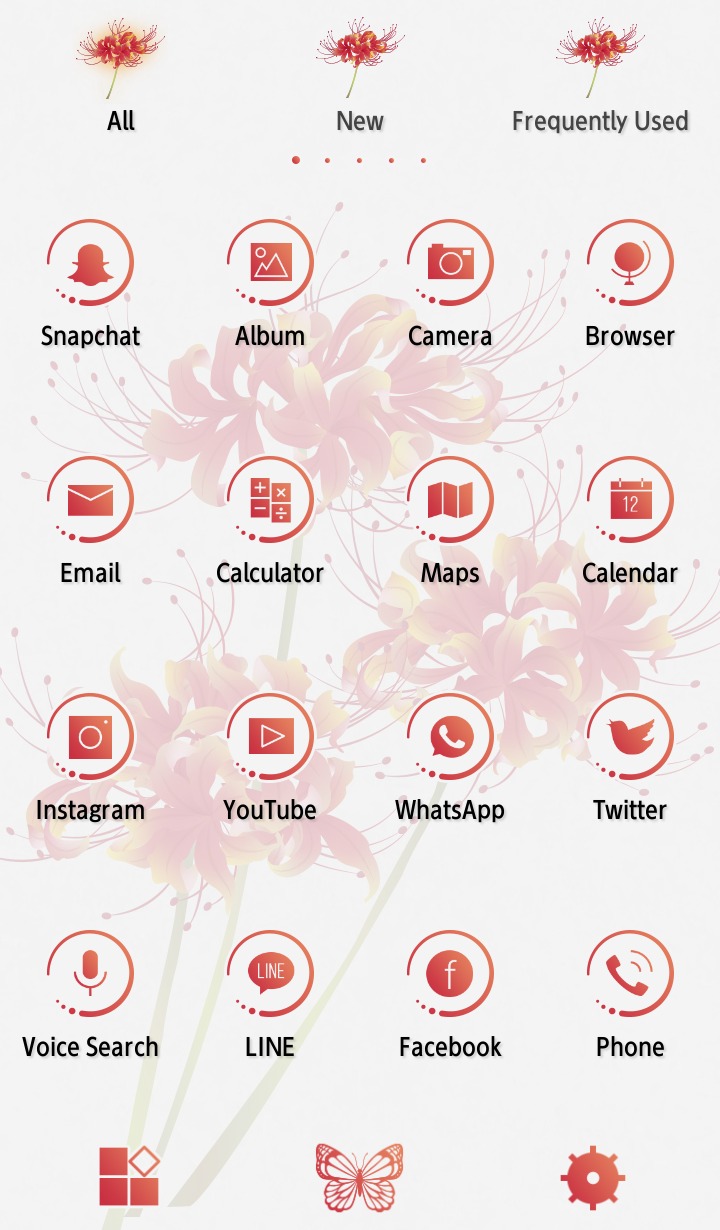Image resolution: width=720 pixels, height=1230 pixels.
Task: Open Email
Action: (90, 500)
